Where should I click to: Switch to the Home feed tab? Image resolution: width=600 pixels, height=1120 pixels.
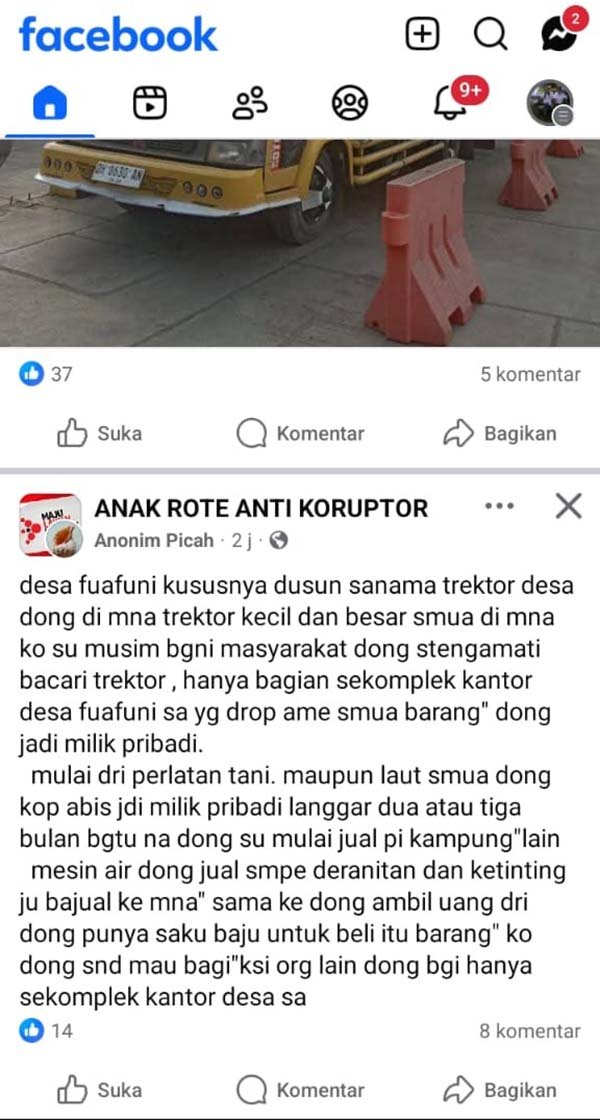49,102
